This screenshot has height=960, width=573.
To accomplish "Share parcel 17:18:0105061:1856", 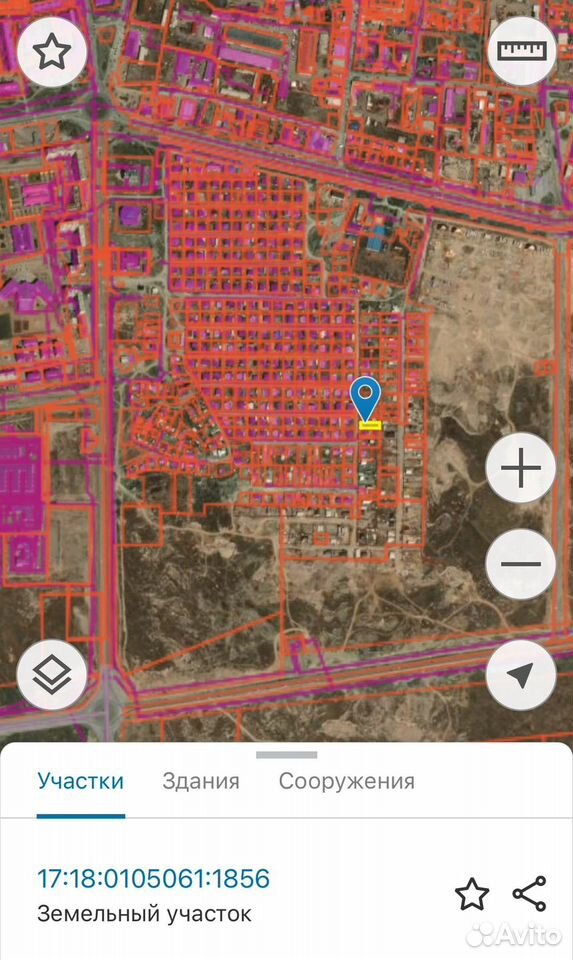I will (530, 894).
